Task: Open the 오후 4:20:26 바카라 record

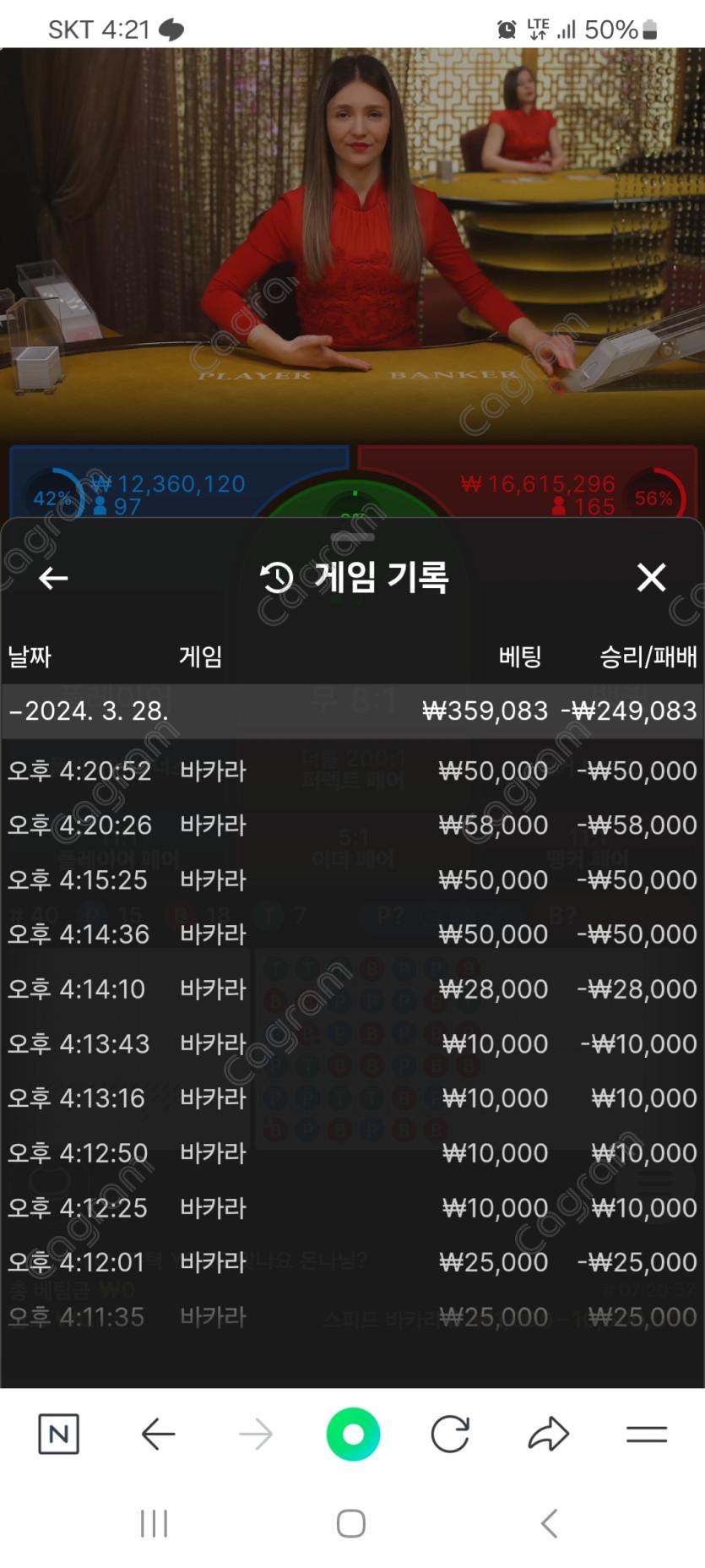Action: point(352,825)
